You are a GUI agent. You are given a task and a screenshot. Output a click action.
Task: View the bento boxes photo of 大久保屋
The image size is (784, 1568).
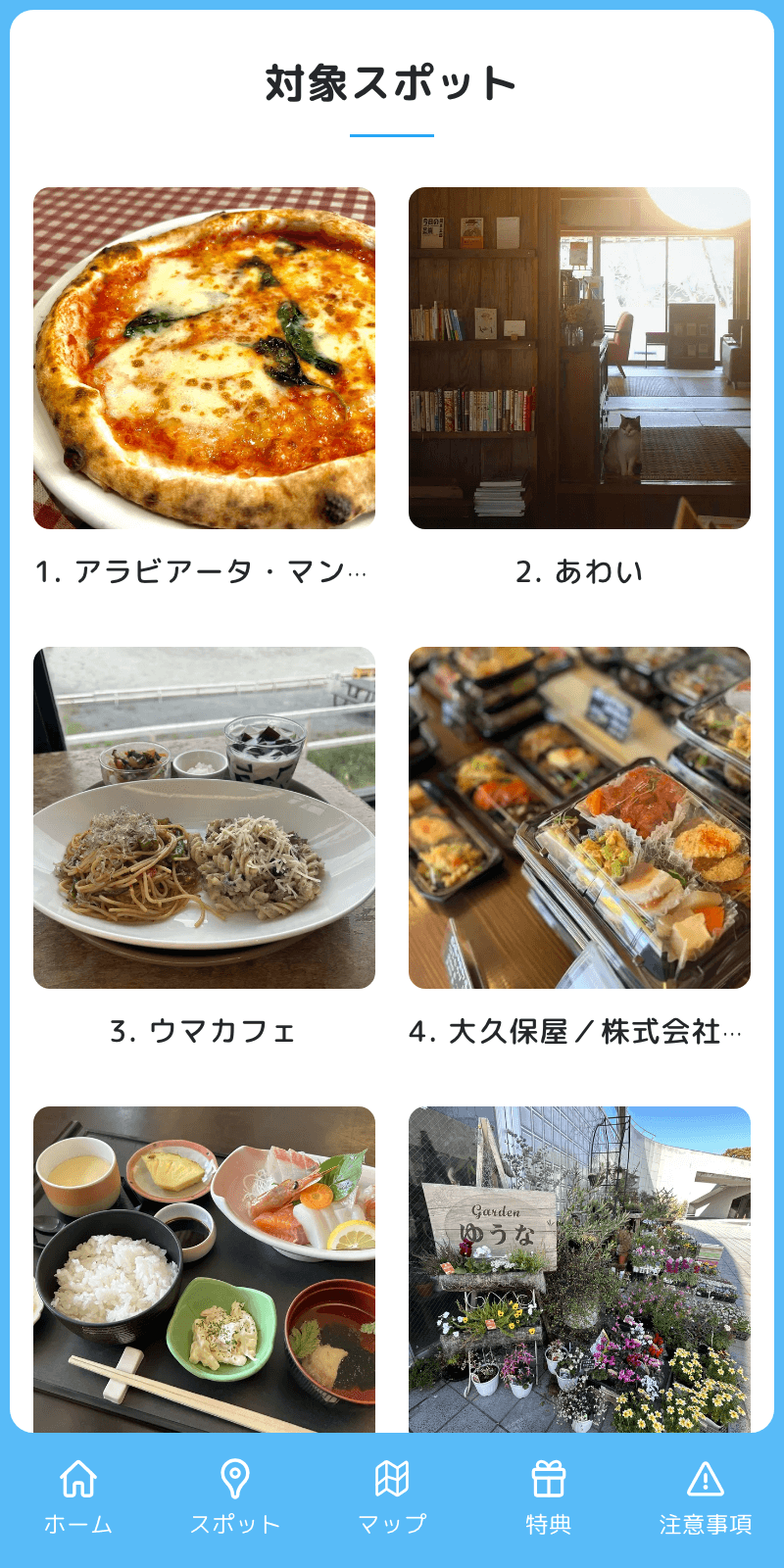tap(578, 813)
